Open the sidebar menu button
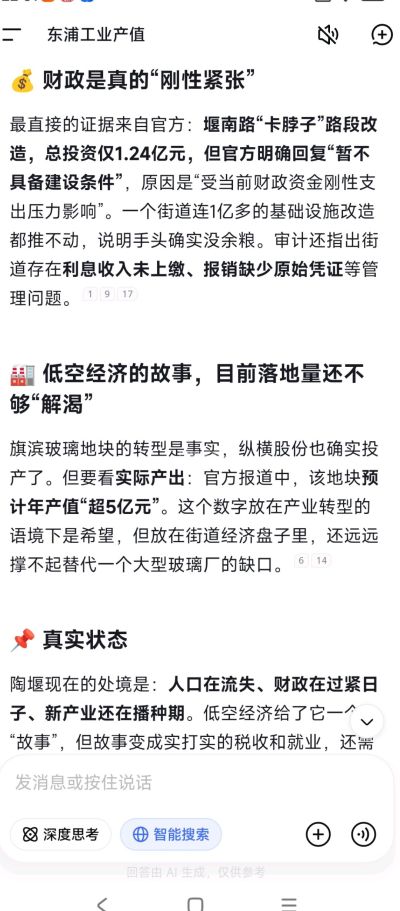Image resolution: width=400 pixels, height=911 pixels. tap(11, 35)
